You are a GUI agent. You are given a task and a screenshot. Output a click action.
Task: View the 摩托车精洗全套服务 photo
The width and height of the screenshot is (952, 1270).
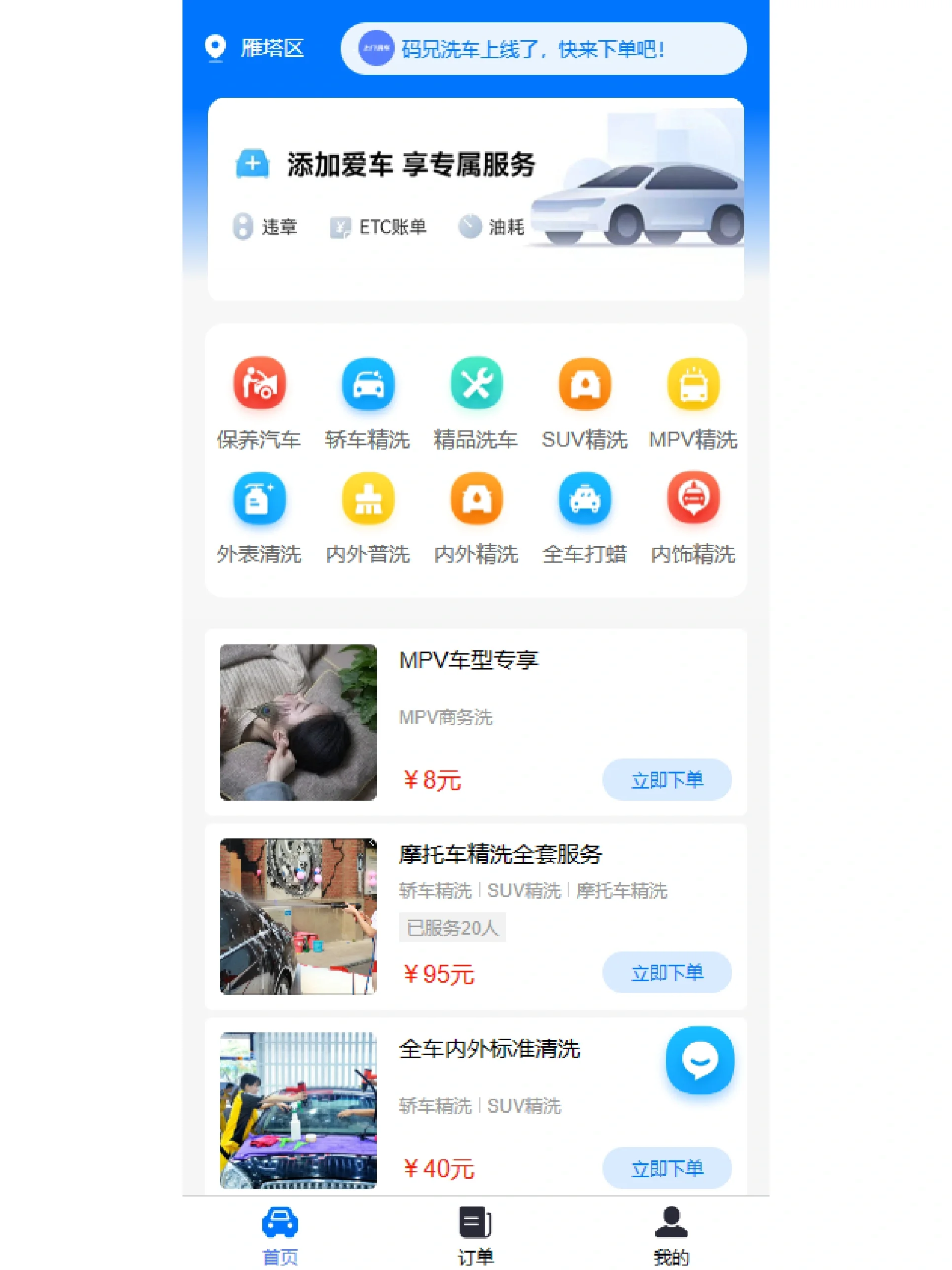[298, 916]
